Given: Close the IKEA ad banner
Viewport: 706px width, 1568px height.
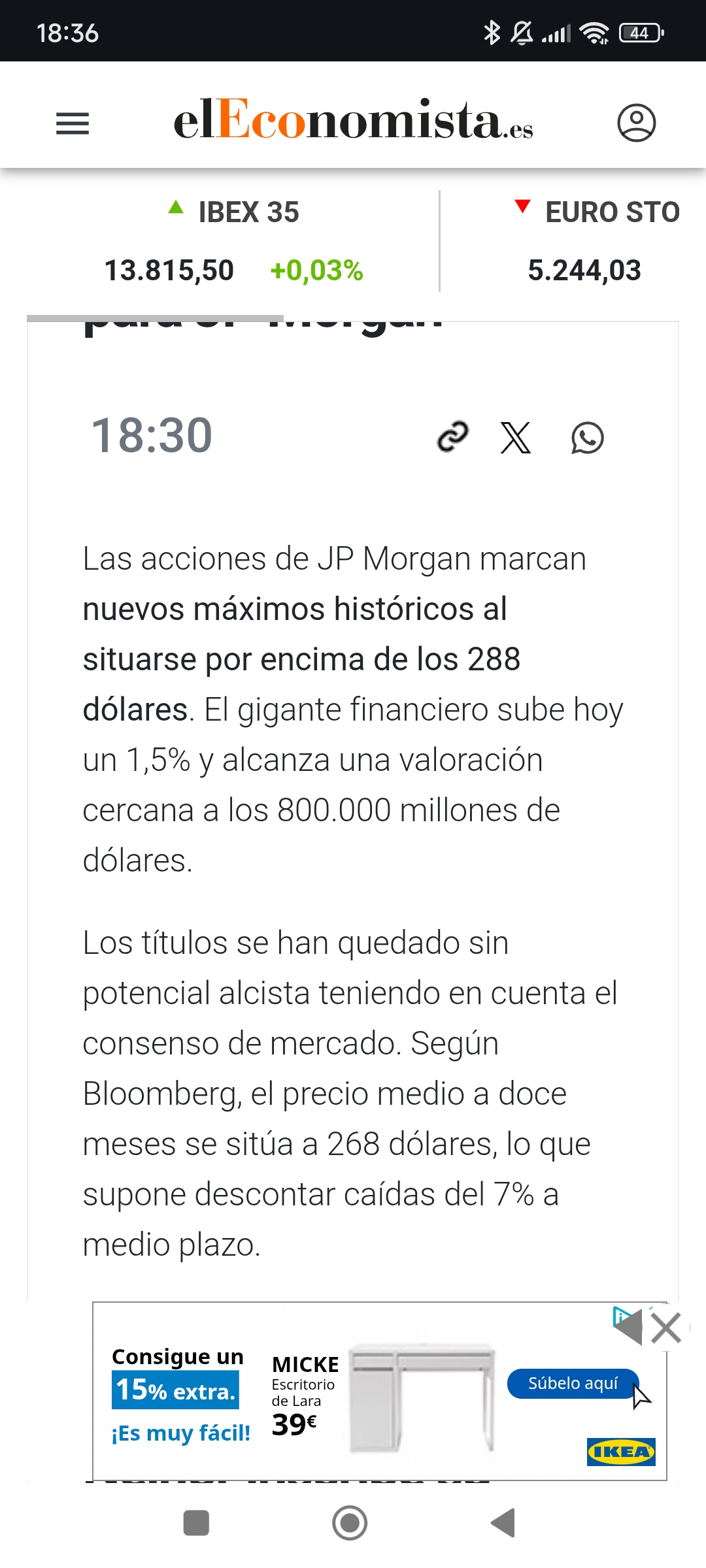Looking at the screenshot, I should (x=666, y=1328).
